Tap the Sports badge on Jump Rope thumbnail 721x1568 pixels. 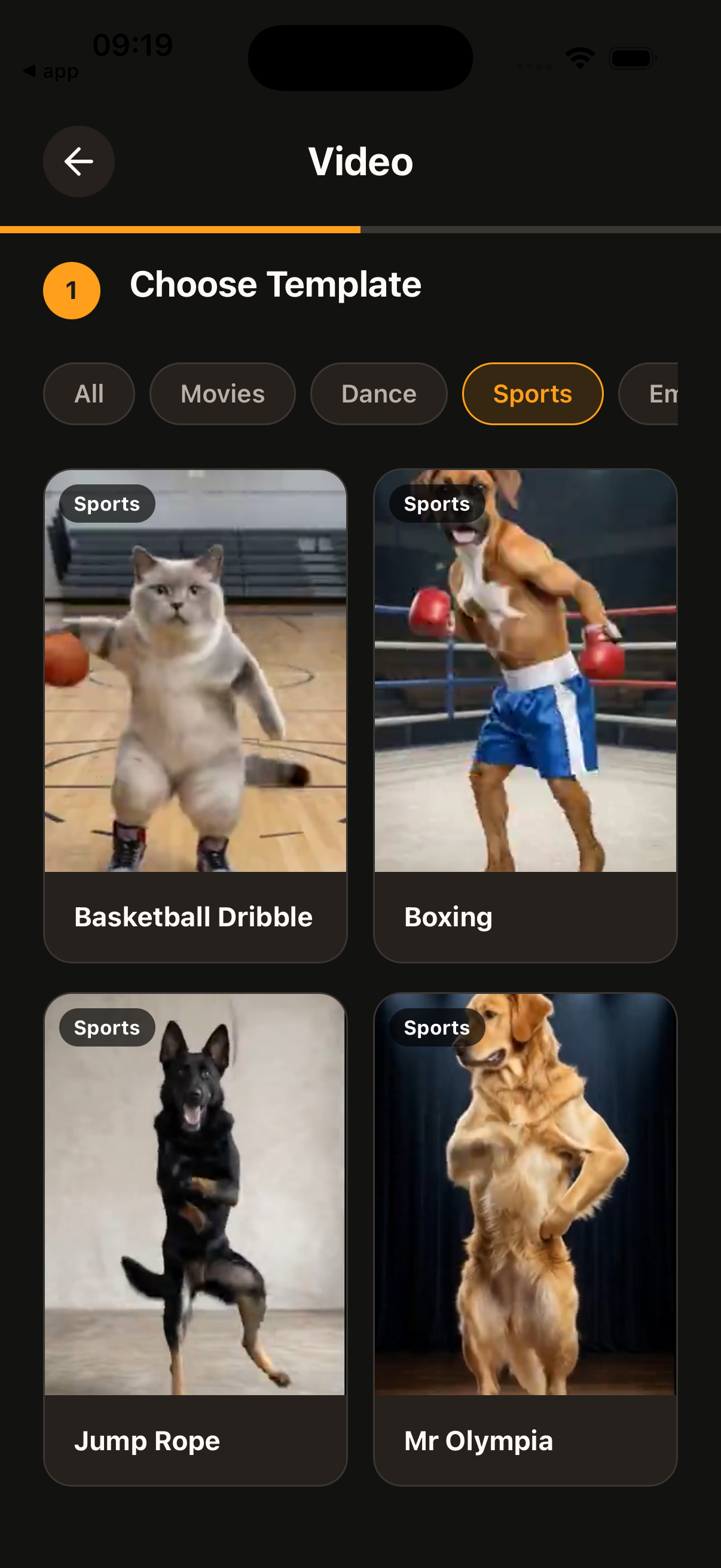coord(106,1027)
